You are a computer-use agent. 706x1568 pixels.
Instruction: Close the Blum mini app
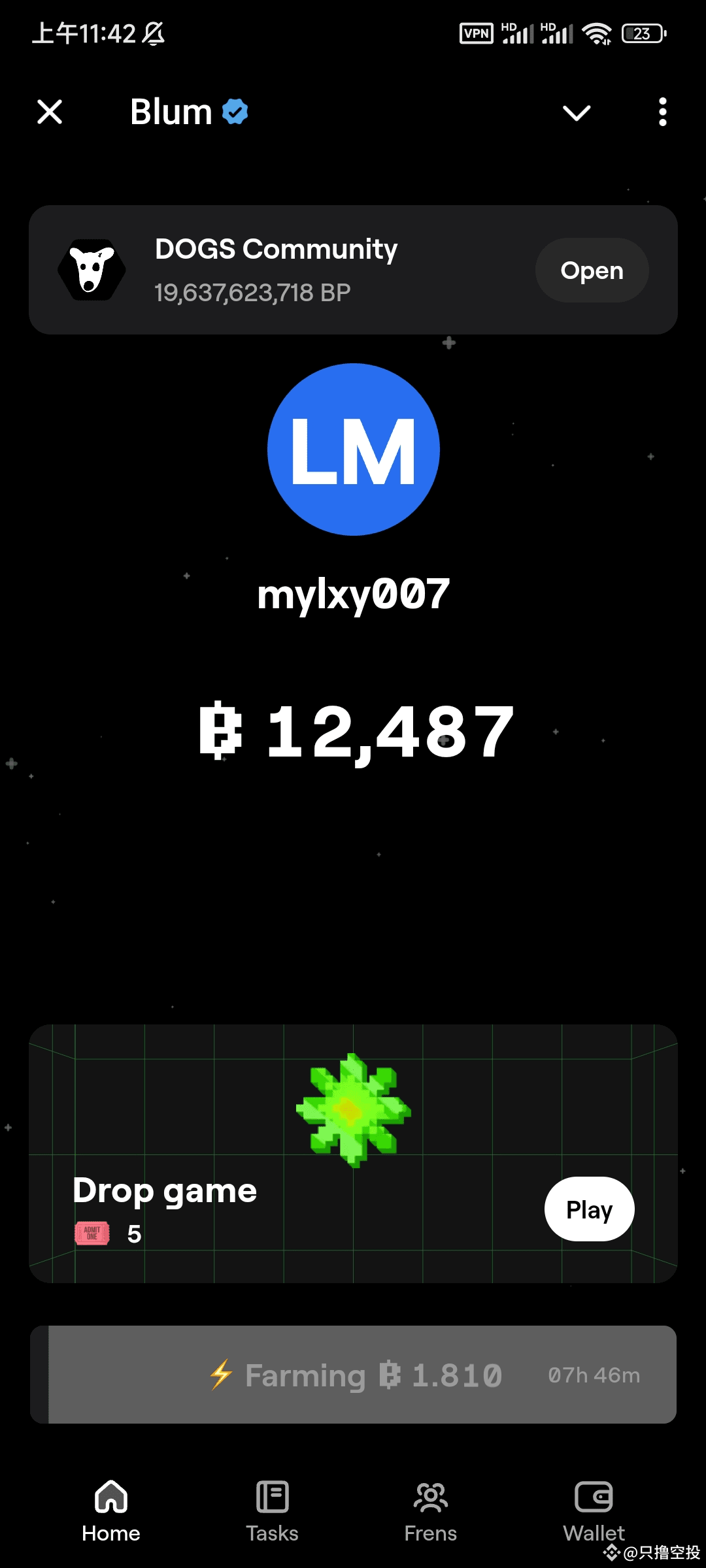click(x=50, y=112)
